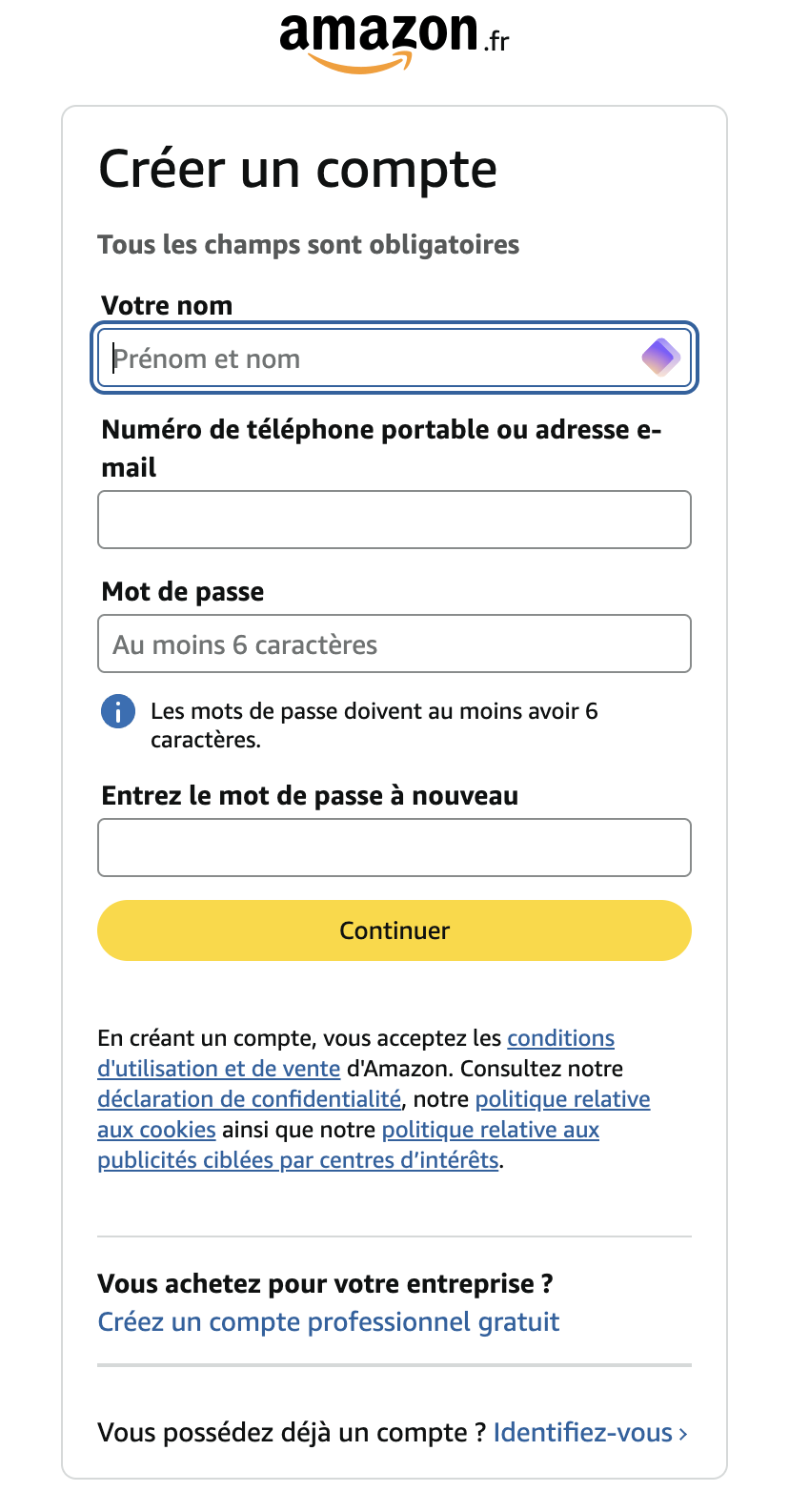Image resolution: width=789 pixels, height=1512 pixels.
Task: Click the Votre nom field label
Action: point(167,305)
